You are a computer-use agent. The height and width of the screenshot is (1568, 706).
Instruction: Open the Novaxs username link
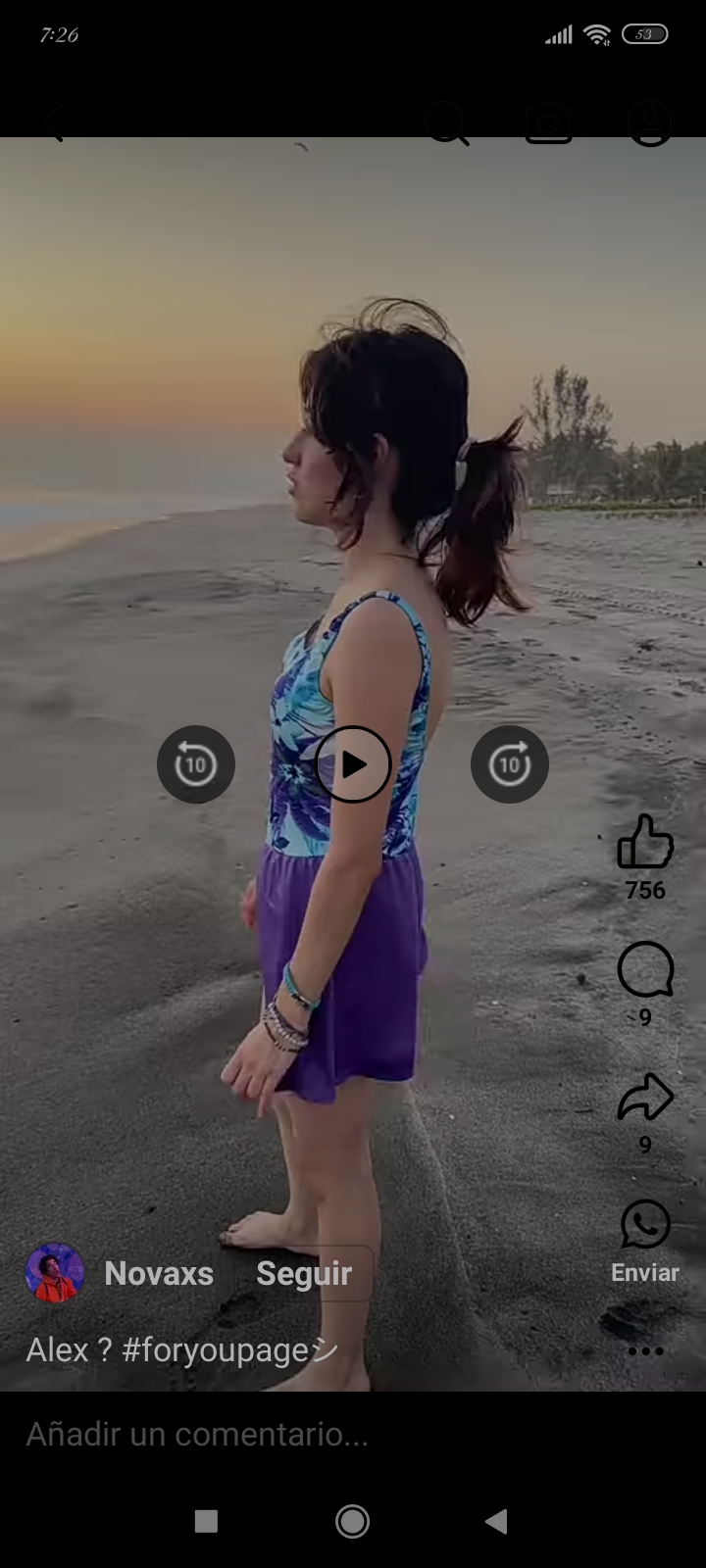tap(159, 1273)
